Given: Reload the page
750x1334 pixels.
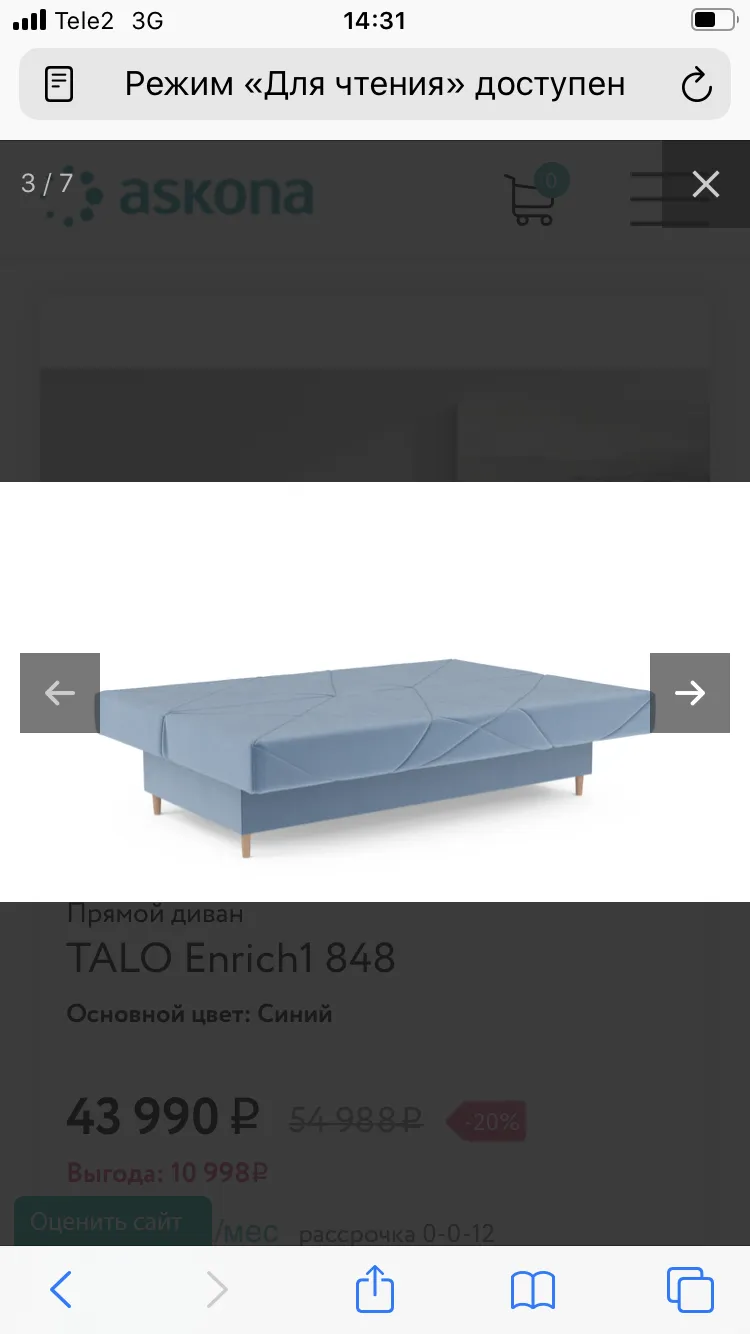Looking at the screenshot, I should 696,85.
